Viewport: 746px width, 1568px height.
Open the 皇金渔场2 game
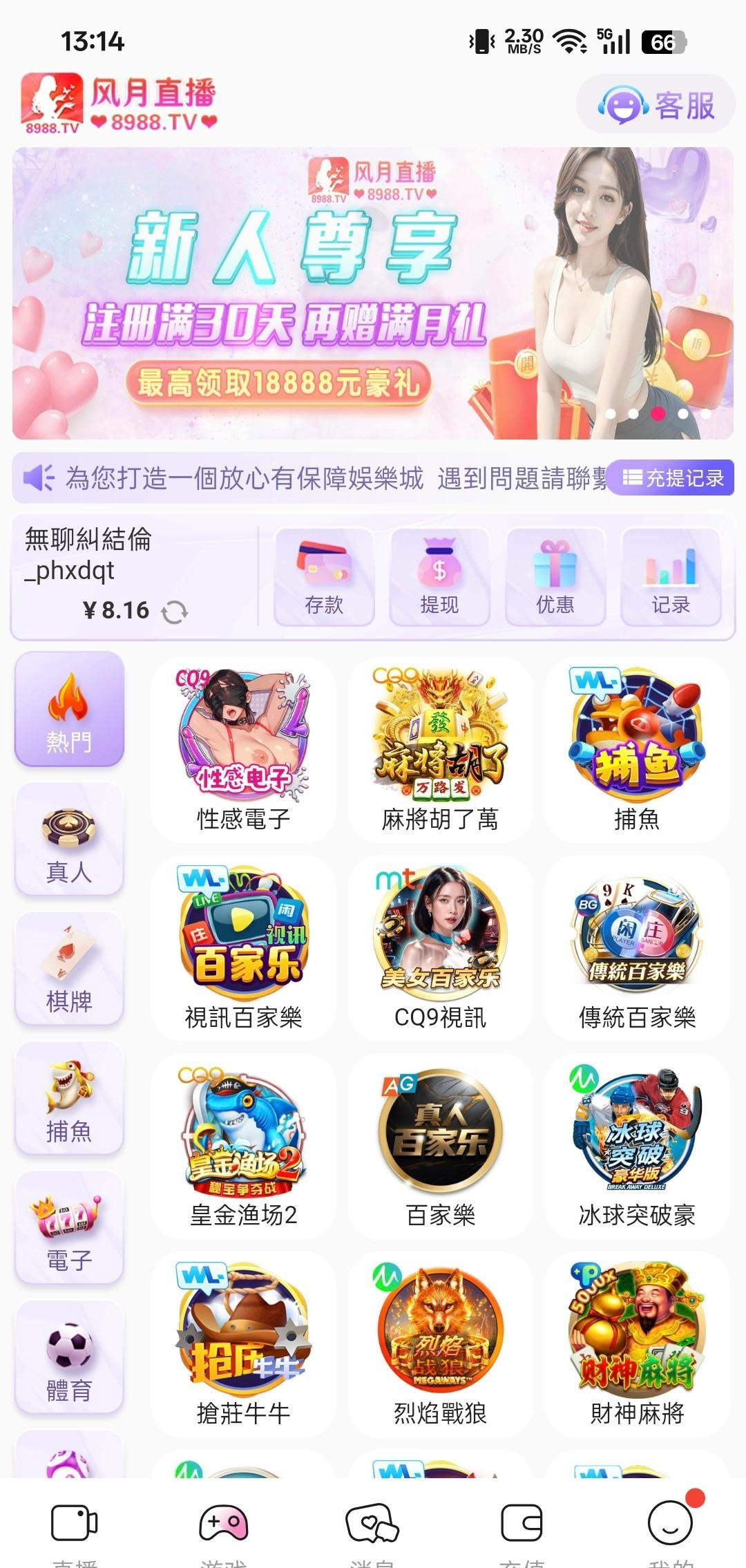243,1146
